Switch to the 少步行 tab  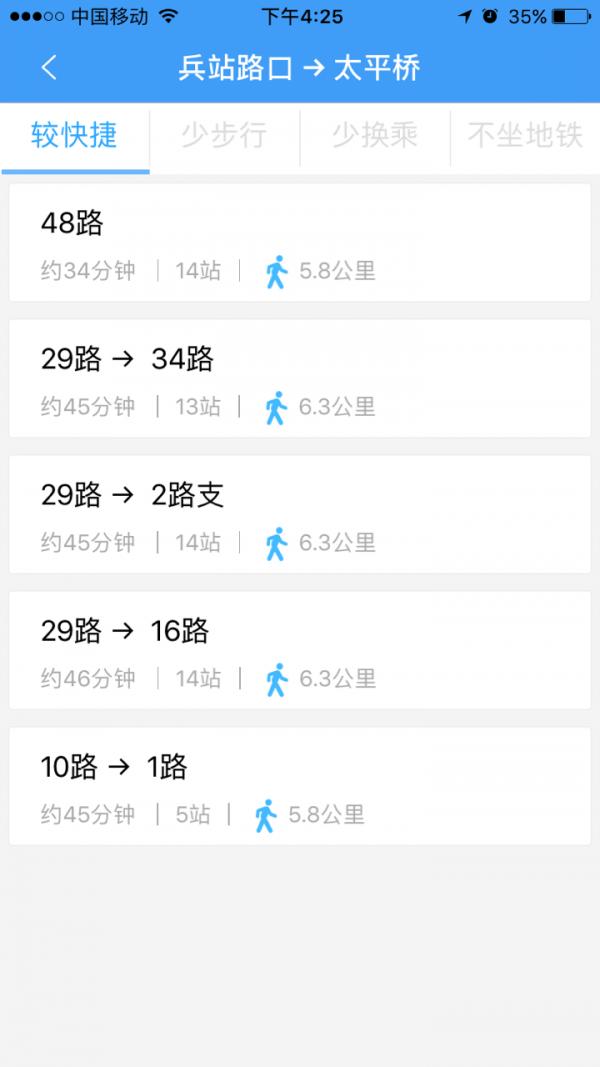tap(224, 136)
